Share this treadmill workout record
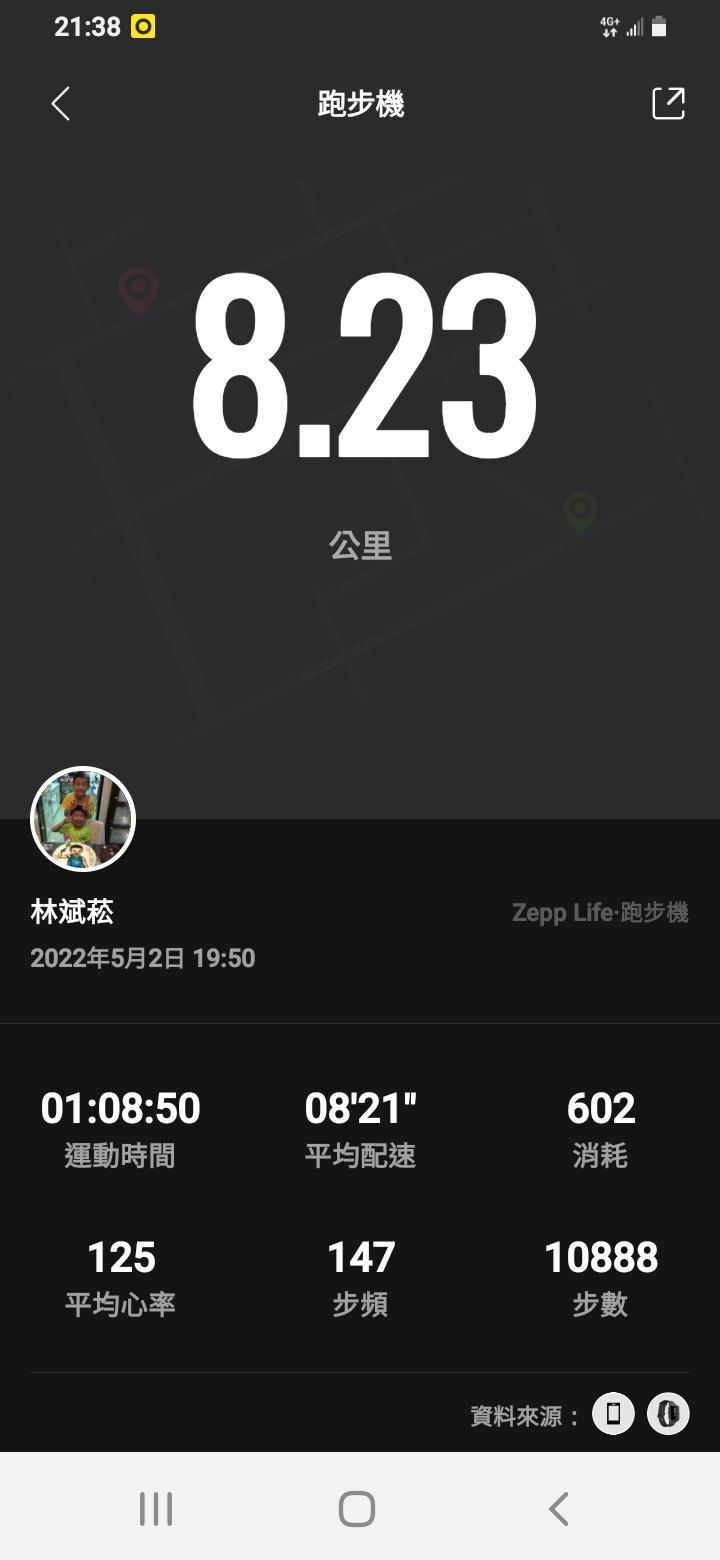Image resolution: width=720 pixels, height=1560 pixels. click(x=668, y=104)
